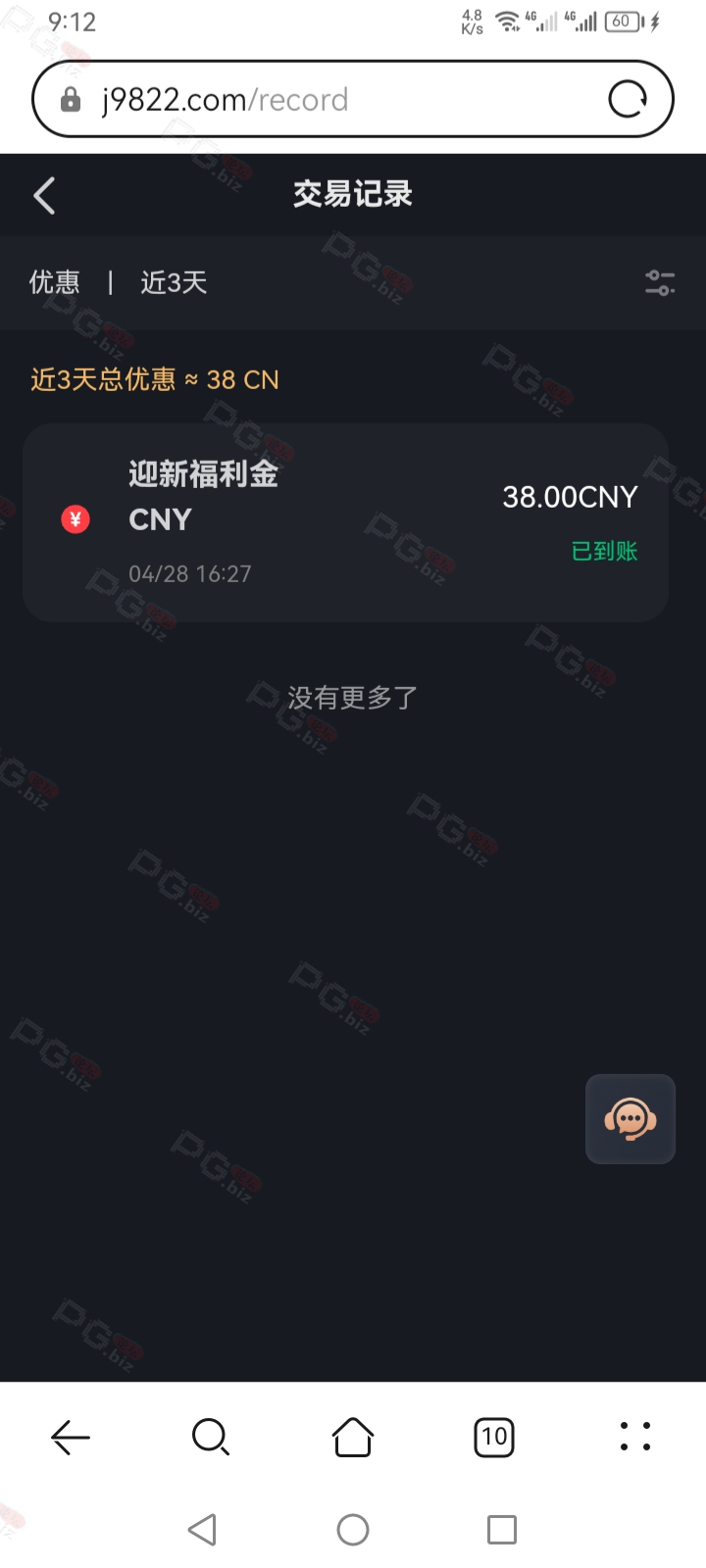
Task: Open the 迎新福利金 transaction record
Action: click(345, 522)
